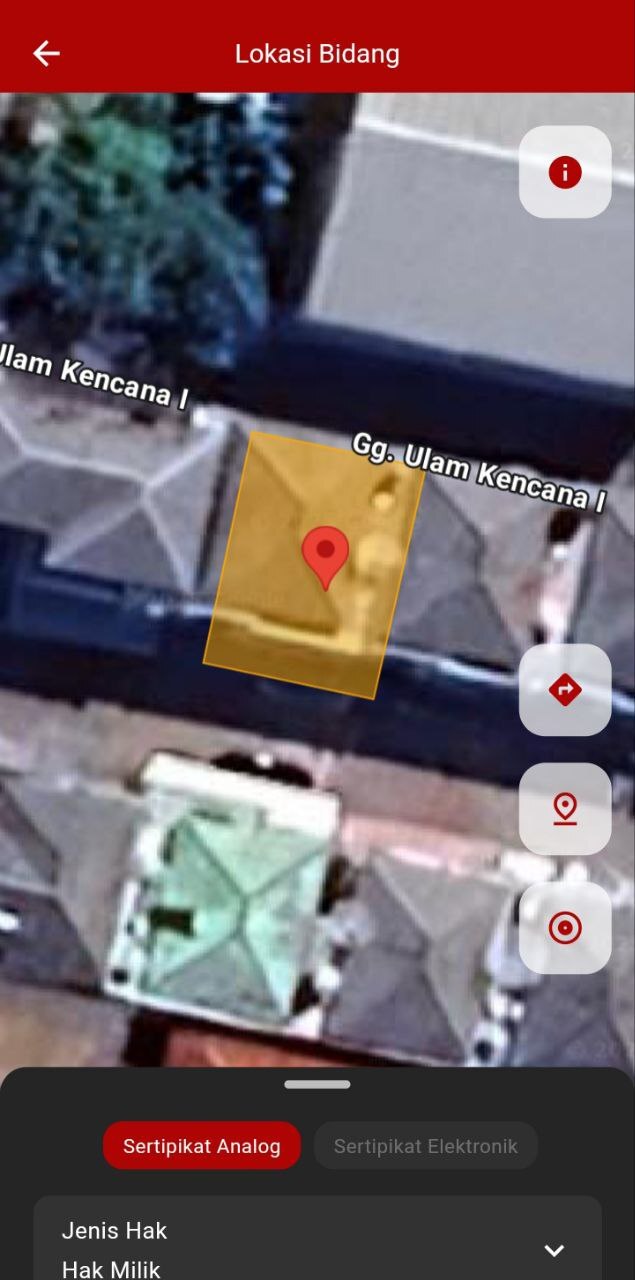Open the info button on the map
Screen dimensions: 635x1280
tap(565, 172)
